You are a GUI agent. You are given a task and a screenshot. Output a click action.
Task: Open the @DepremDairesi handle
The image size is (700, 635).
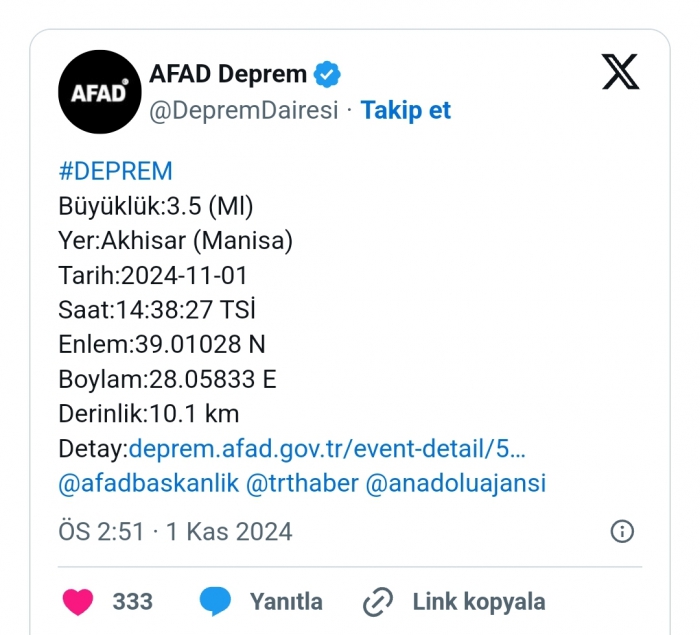click(x=244, y=110)
